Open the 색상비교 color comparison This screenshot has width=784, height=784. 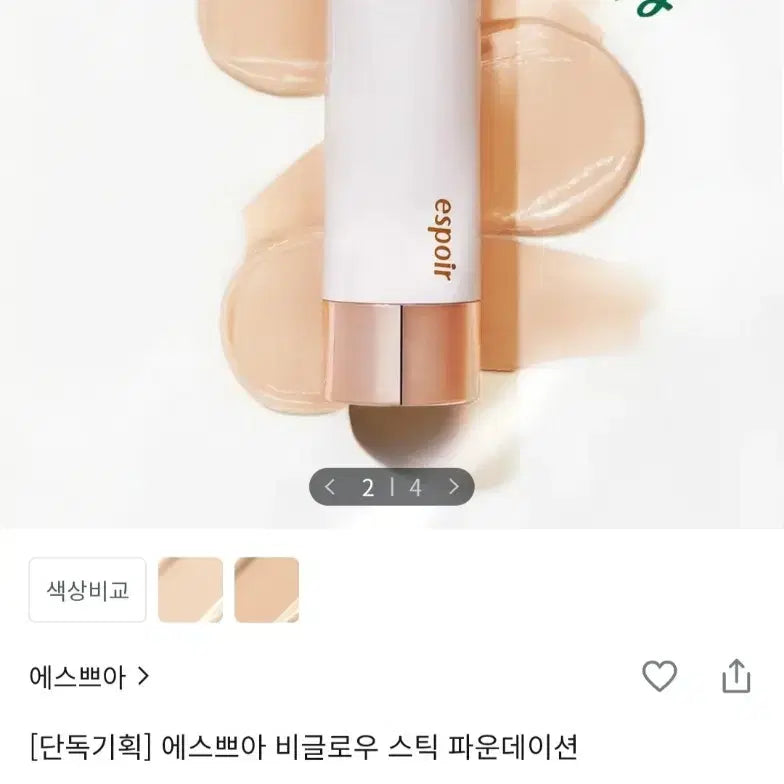click(88, 590)
